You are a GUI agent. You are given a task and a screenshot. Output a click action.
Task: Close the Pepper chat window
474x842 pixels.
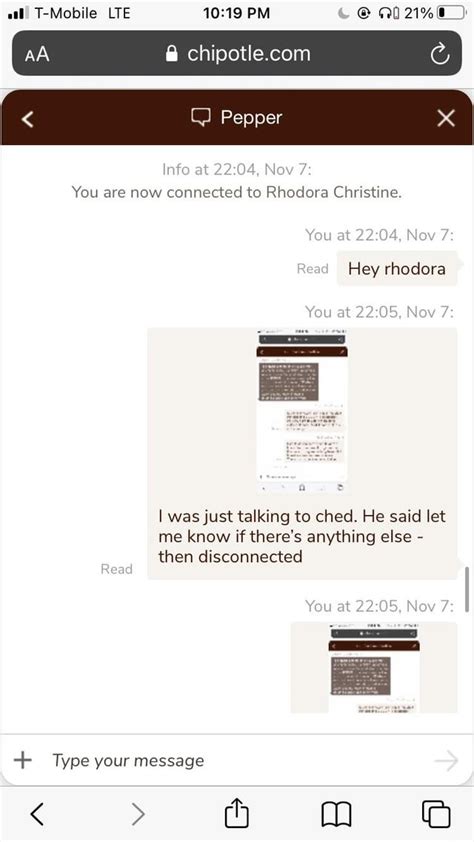tap(446, 119)
